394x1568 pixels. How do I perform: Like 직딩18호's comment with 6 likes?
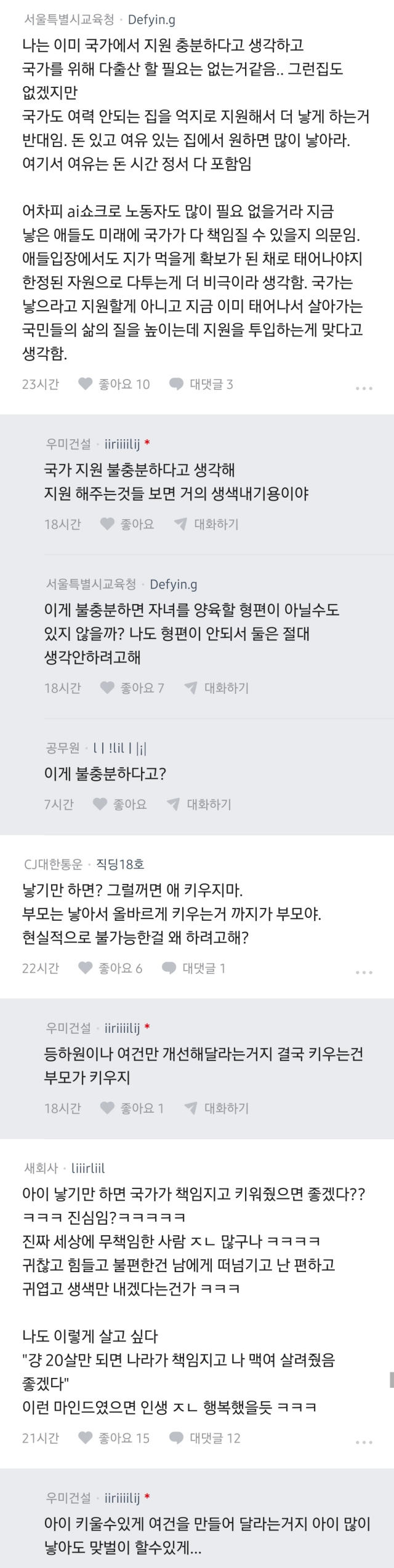click(111, 968)
